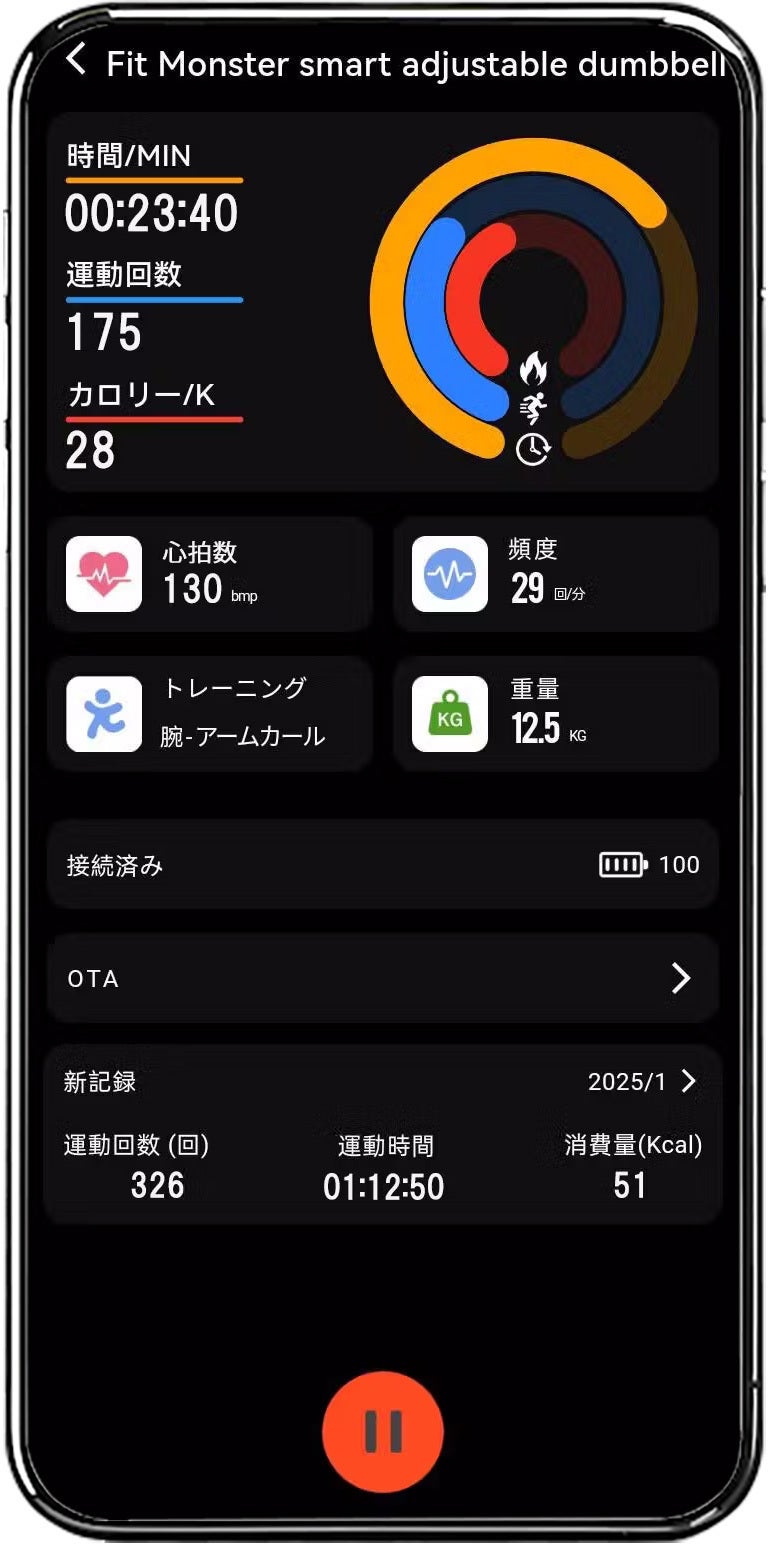Image resolution: width=768 pixels, height=1548 pixels.
Task: Open the 重量 12.5 KG card
Action: coord(556,714)
